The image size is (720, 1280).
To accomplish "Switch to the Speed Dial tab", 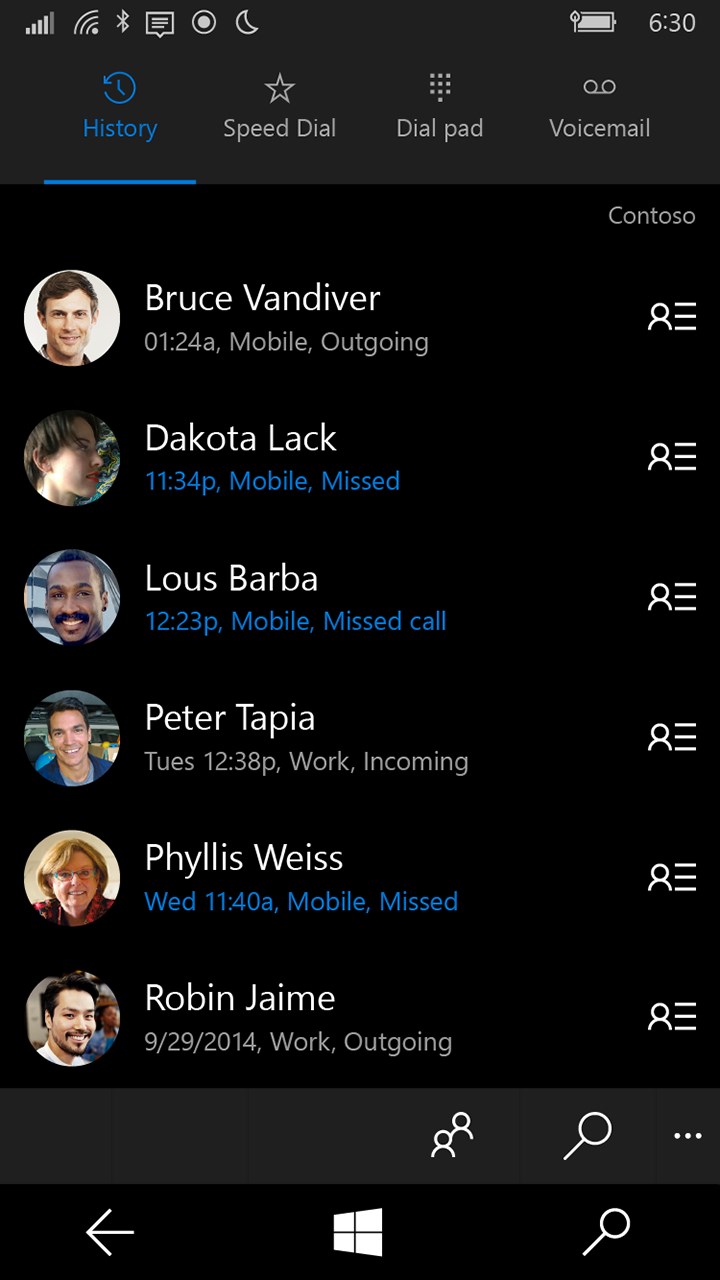I will click(x=279, y=108).
